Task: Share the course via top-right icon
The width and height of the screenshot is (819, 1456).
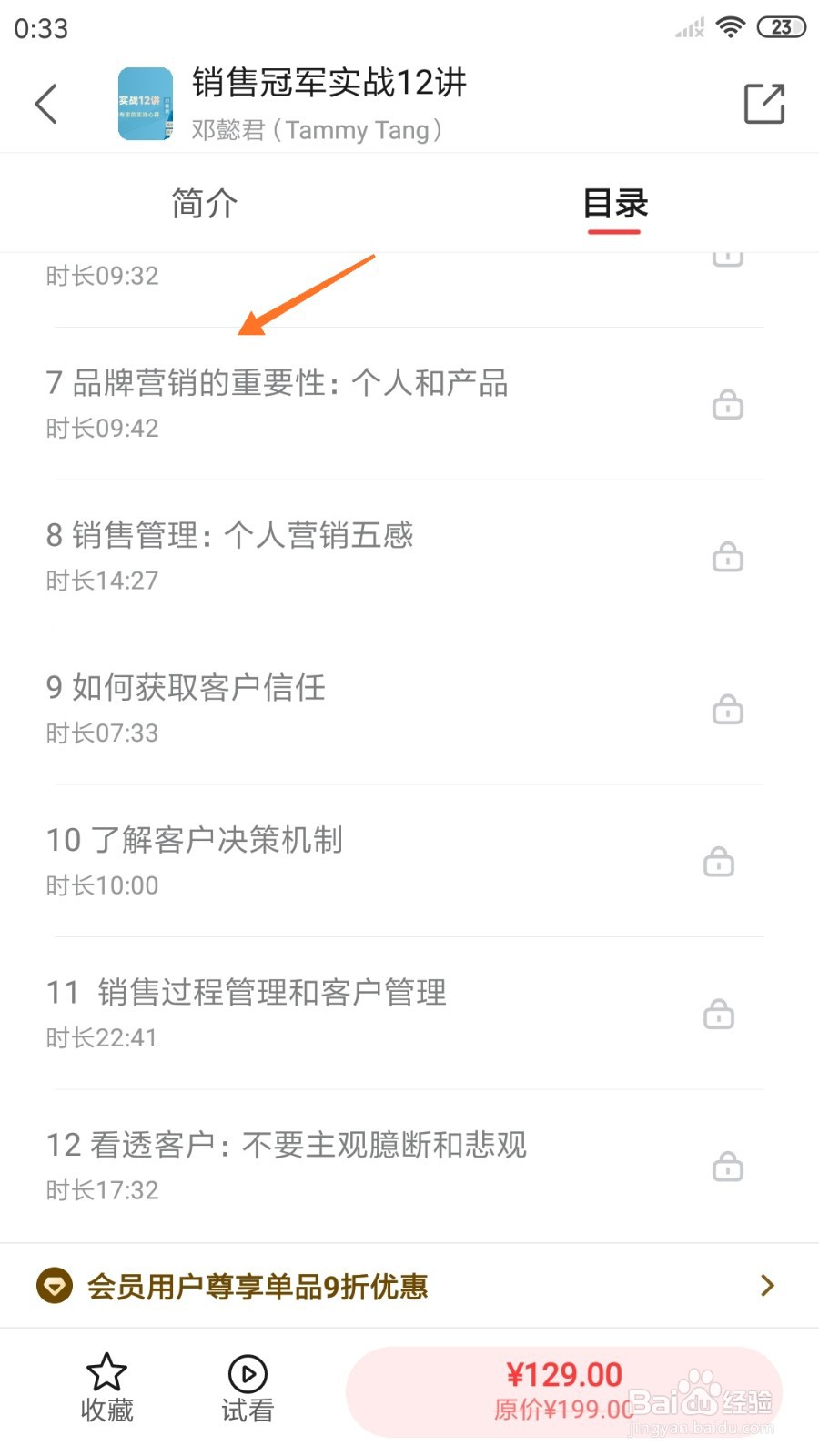Action: point(764,104)
